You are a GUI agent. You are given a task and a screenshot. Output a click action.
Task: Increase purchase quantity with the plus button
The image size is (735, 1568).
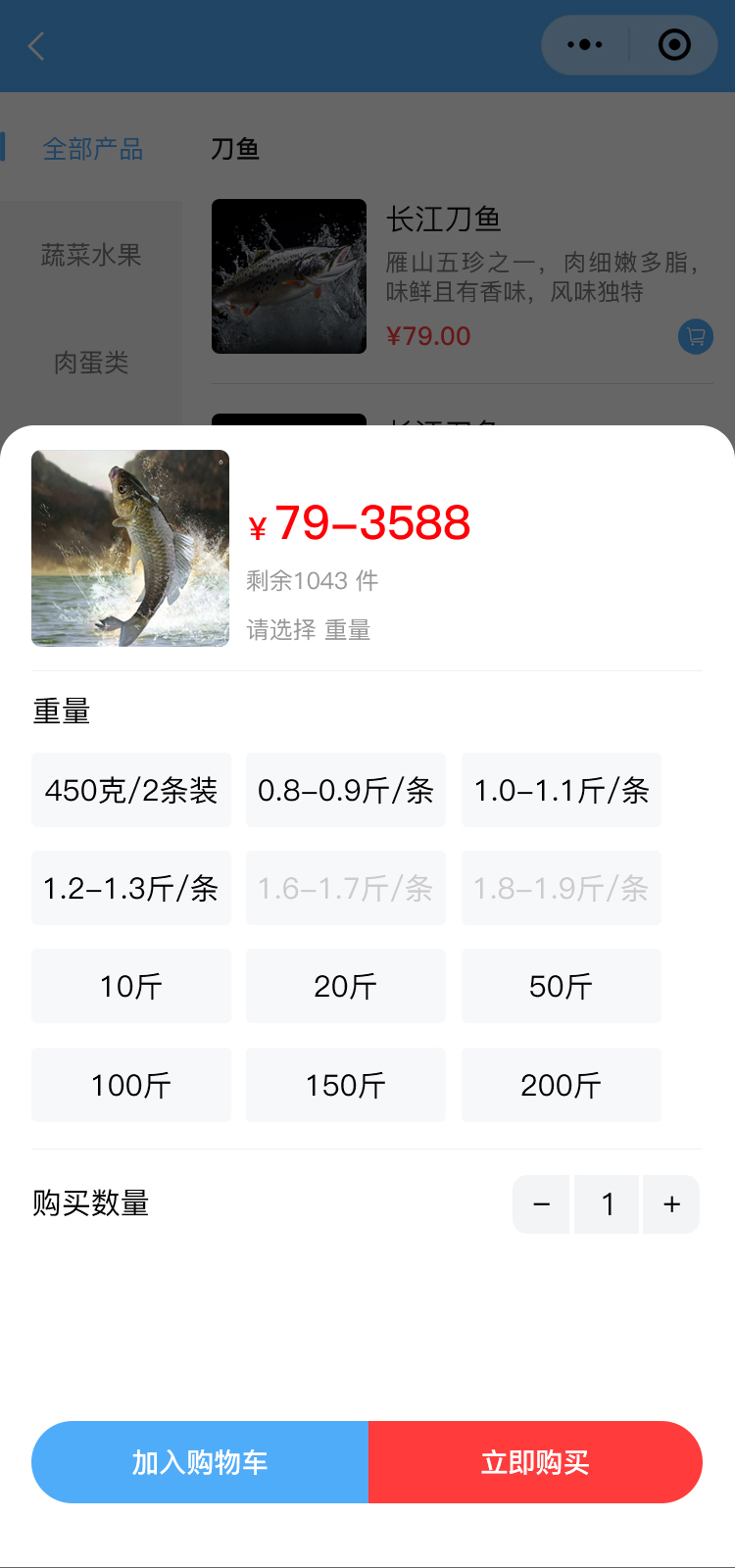[x=671, y=1204]
